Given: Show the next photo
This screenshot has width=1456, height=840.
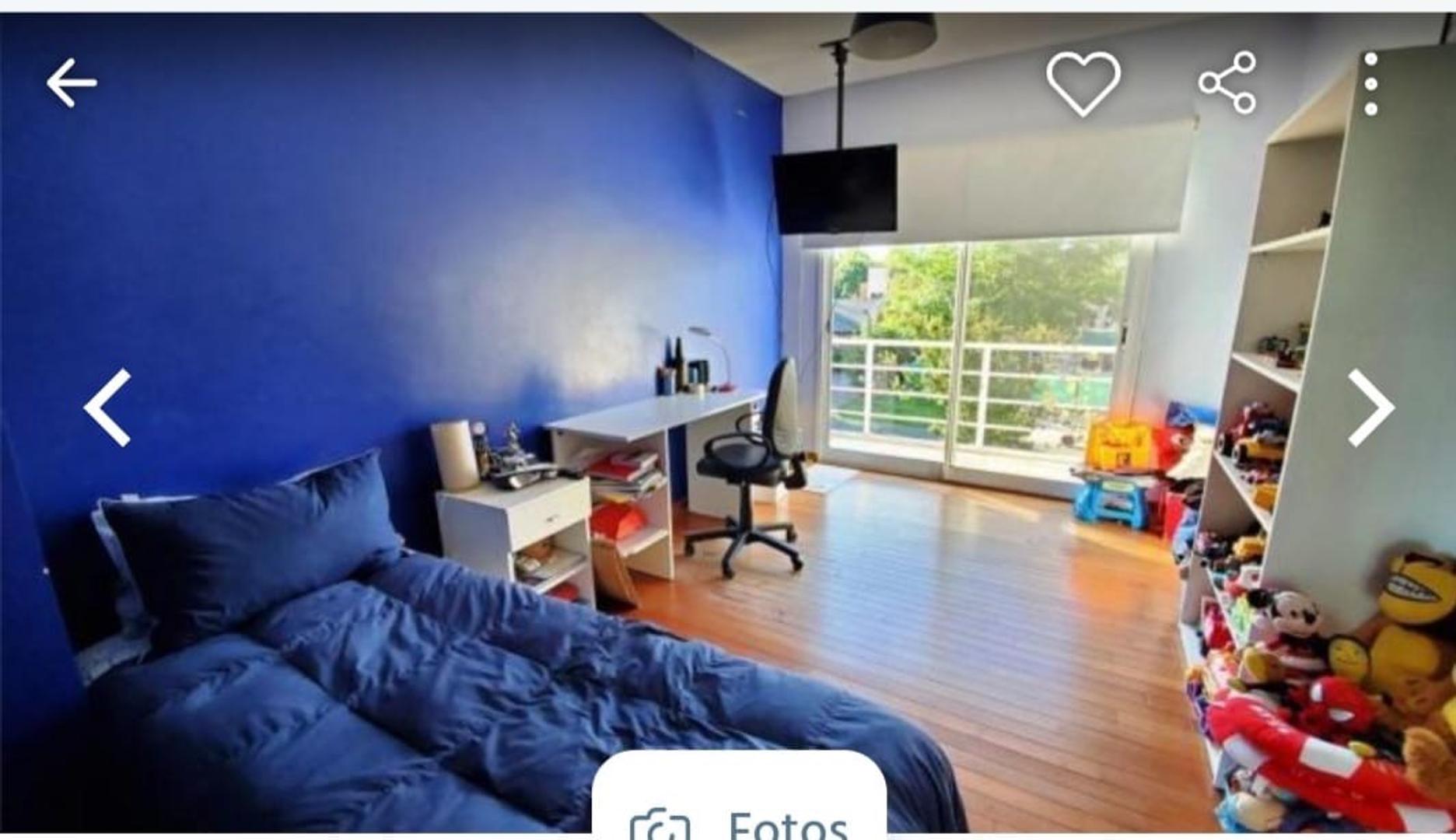Looking at the screenshot, I should [x=1370, y=408].
